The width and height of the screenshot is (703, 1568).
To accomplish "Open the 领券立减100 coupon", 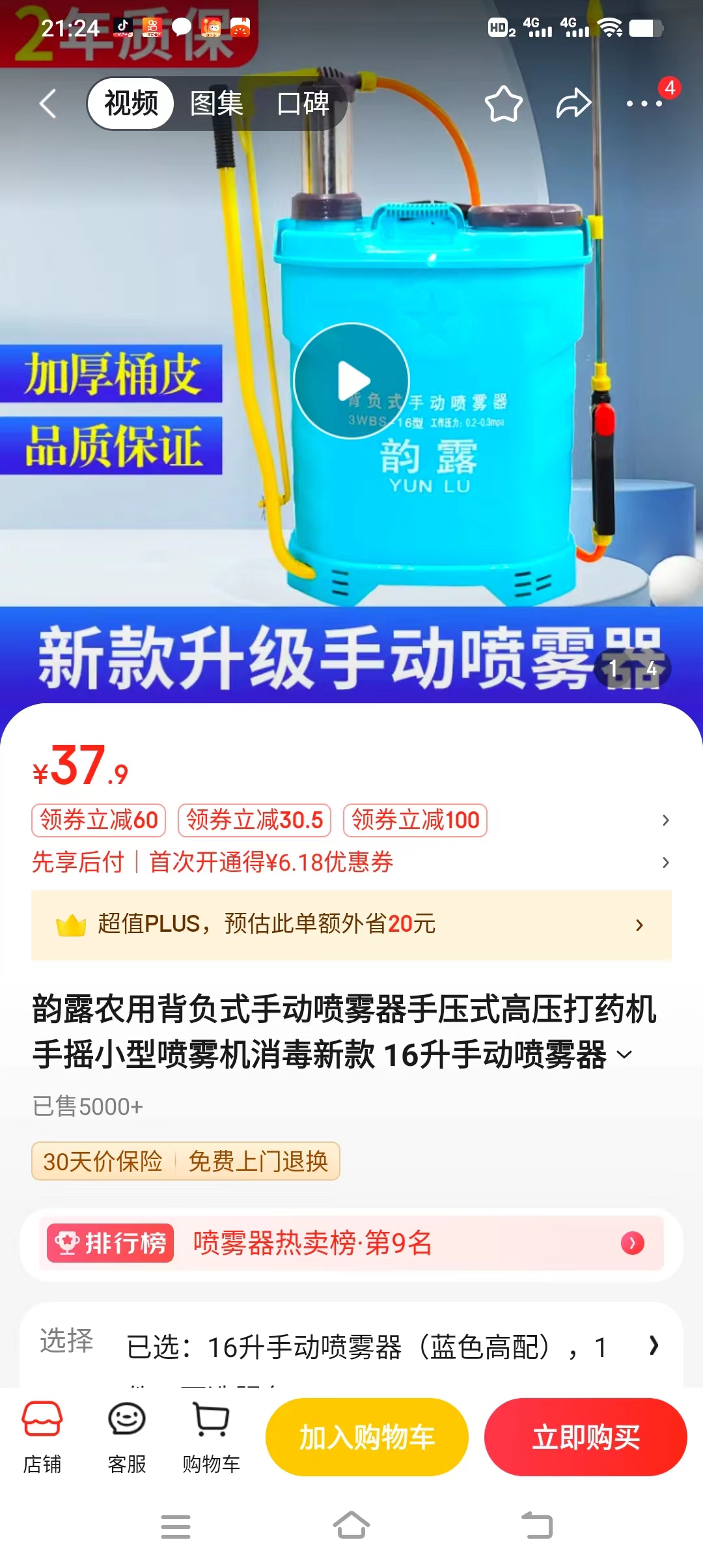I will 415,820.
